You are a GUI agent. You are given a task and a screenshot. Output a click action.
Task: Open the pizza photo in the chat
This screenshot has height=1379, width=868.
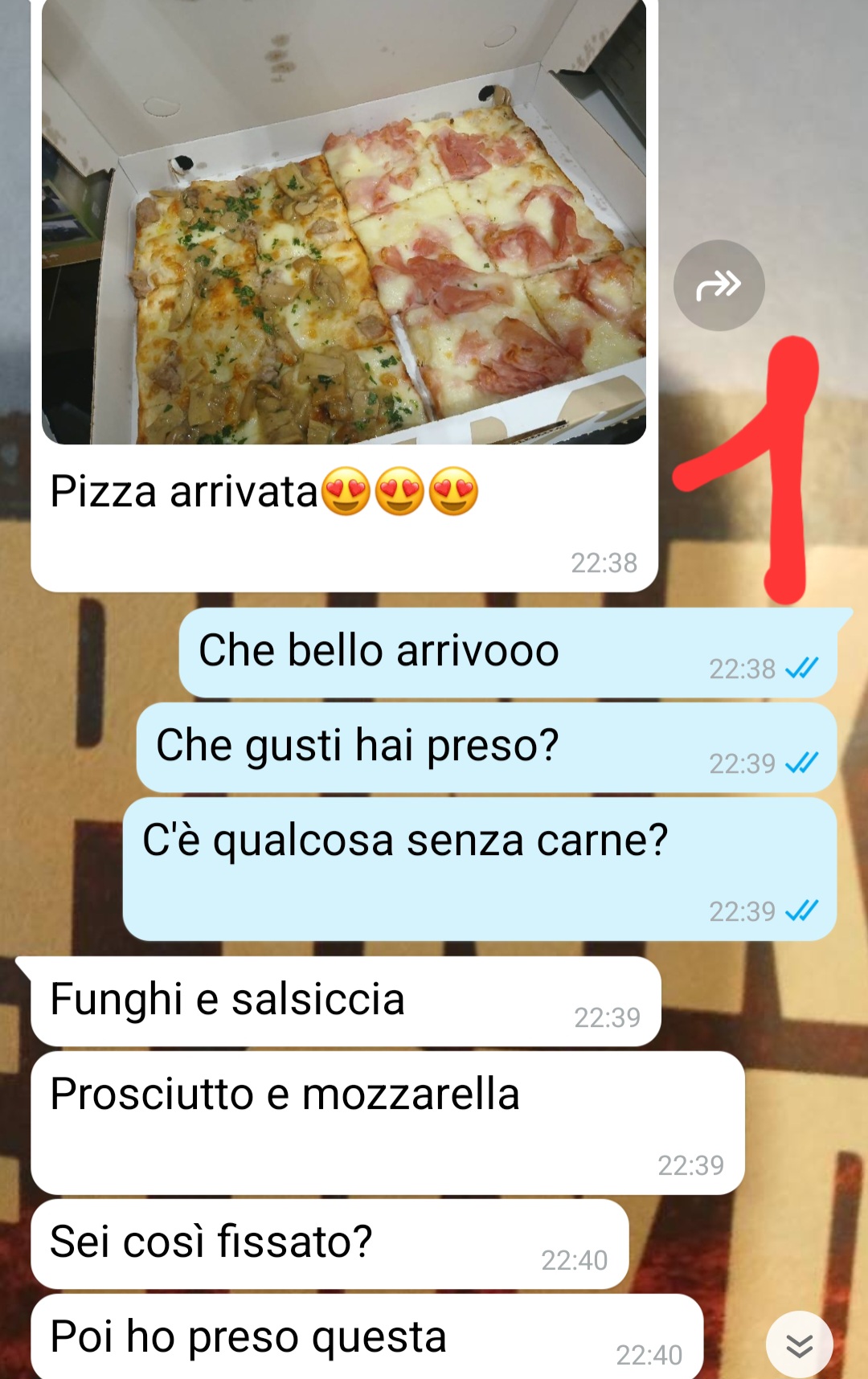click(x=344, y=225)
